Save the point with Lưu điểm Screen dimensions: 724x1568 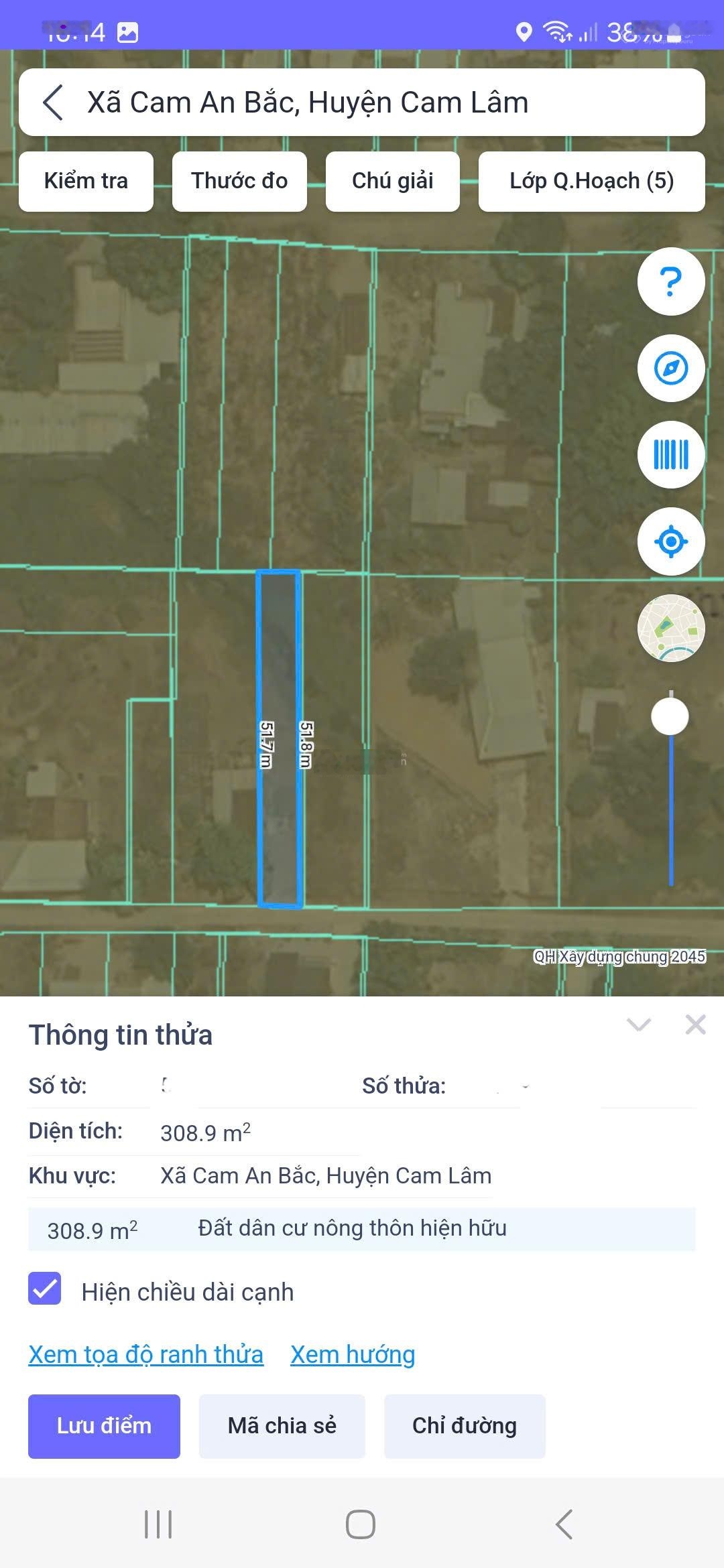[x=104, y=1426]
